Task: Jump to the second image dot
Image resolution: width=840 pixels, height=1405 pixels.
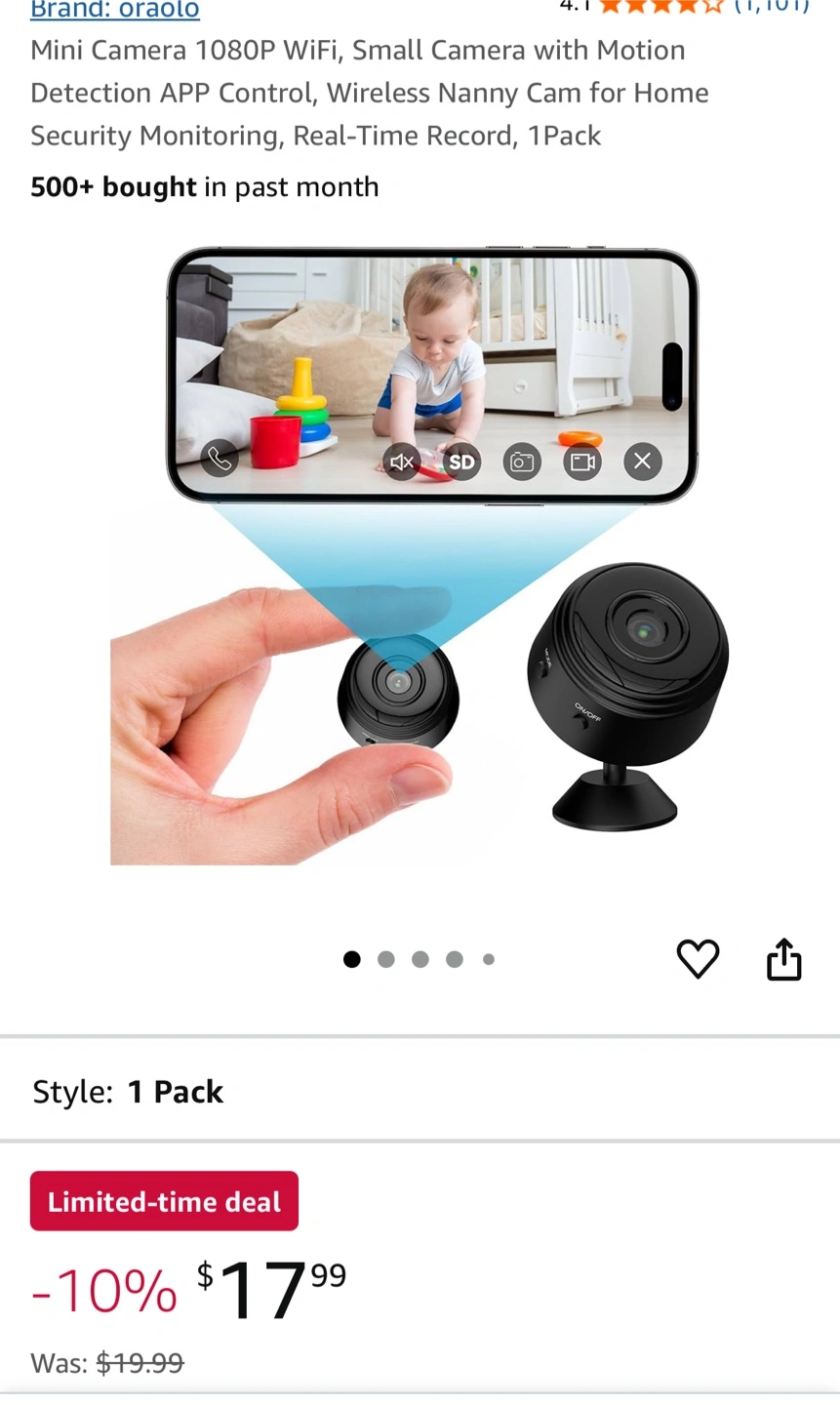Action: [x=386, y=959]
